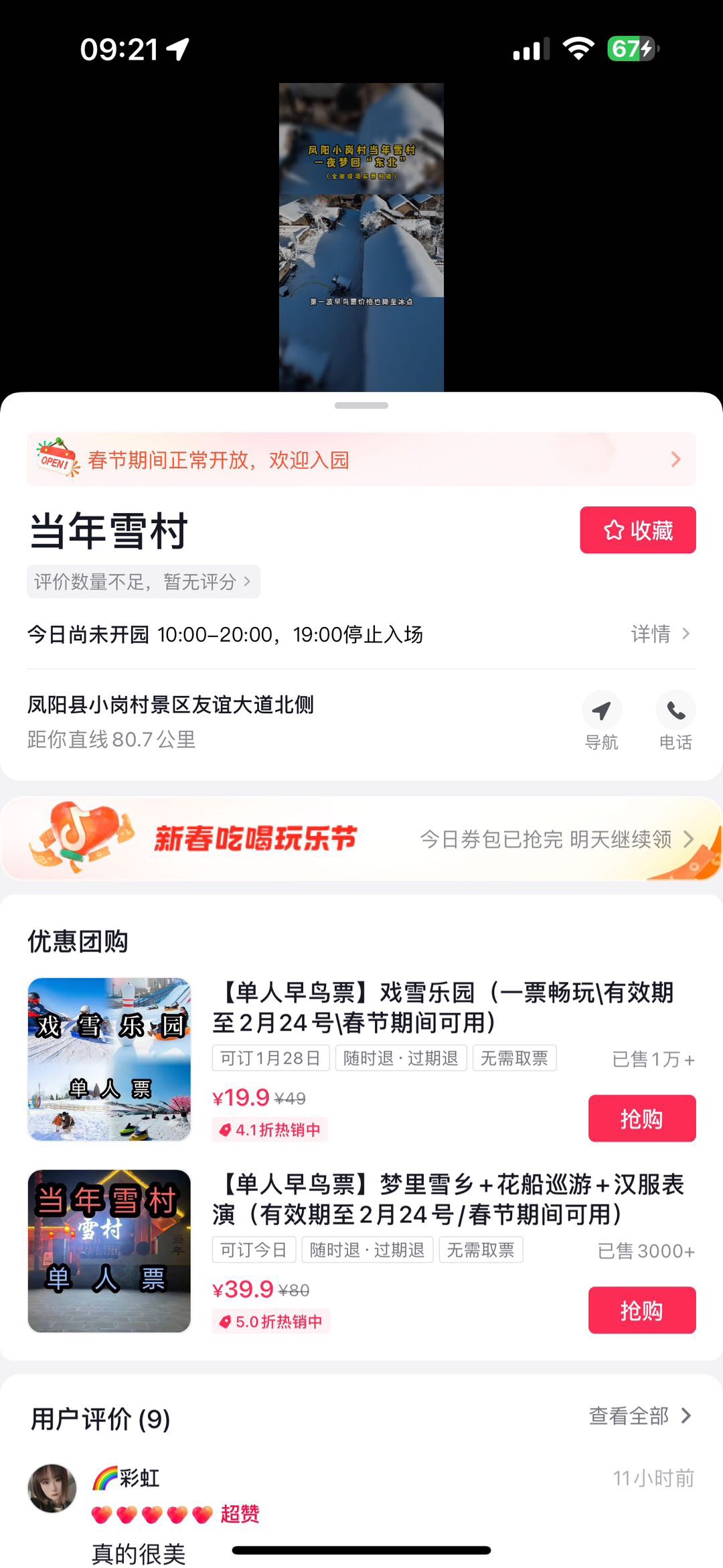Tap the video preview above the sheet

click(x=361, y=237)
